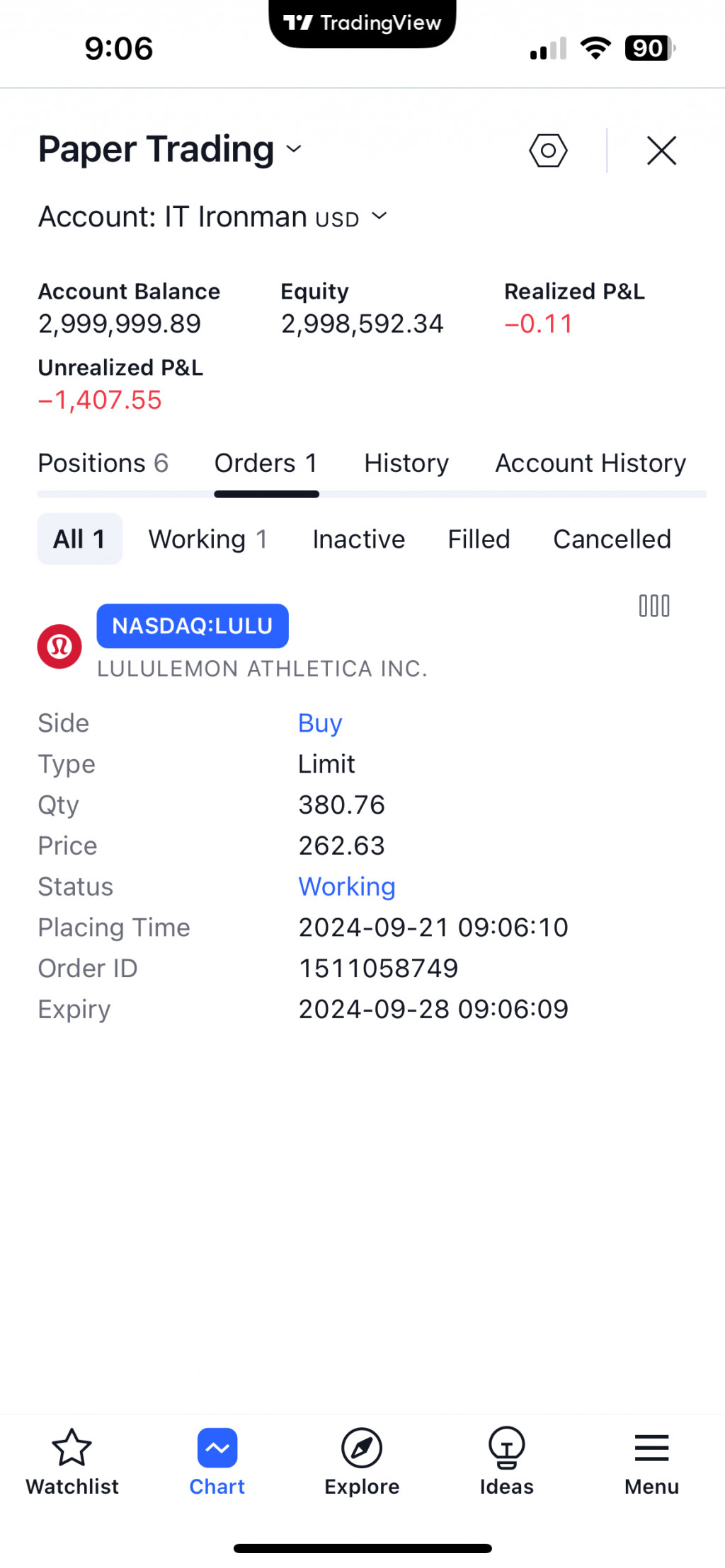Viewport: 725px width, 1568px height.
Task: Filter orders by Inactive
Action: (358, 539)
